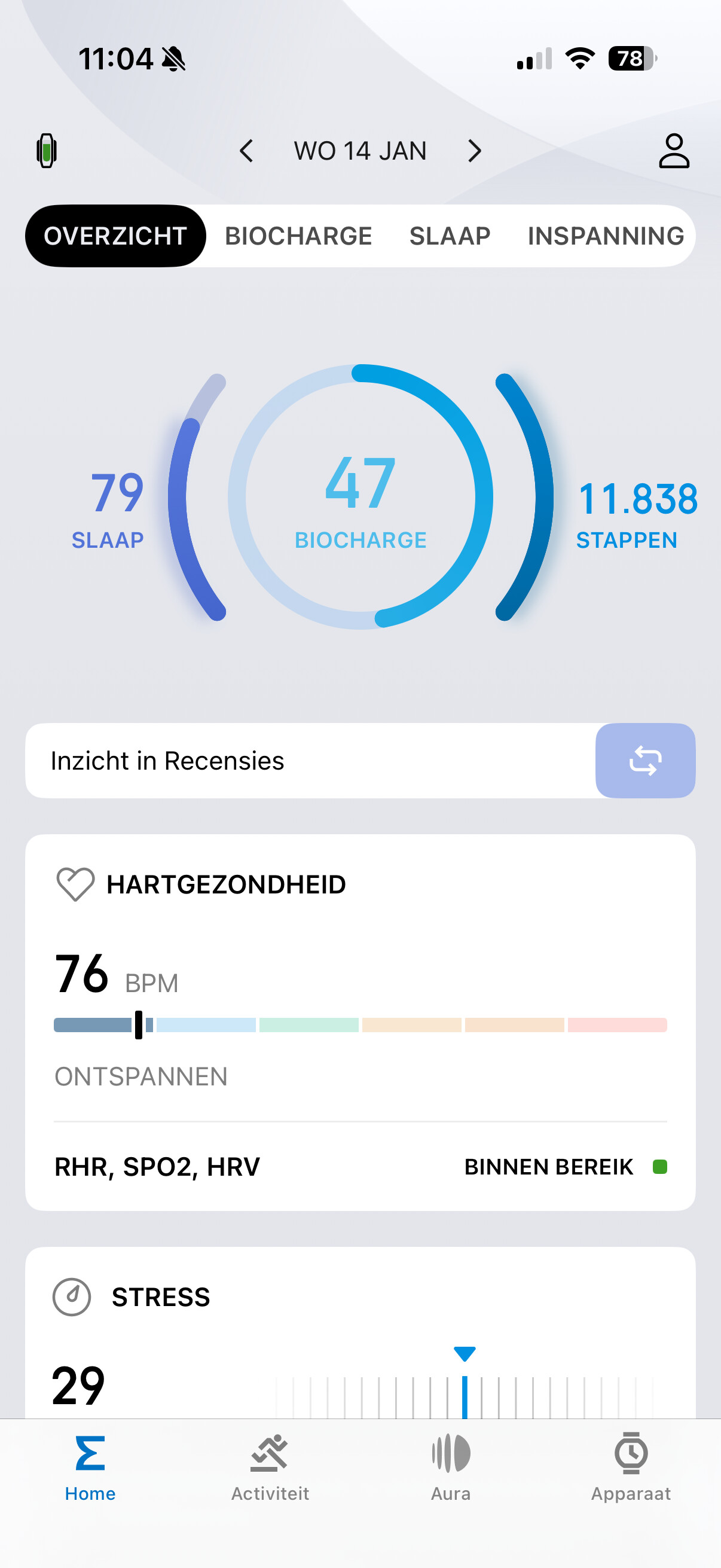Image resolution: width=721 pixels, height=1568 pixels.
Task: Open the WO 14 JAN date picker
Action: [x=360, y=151]
